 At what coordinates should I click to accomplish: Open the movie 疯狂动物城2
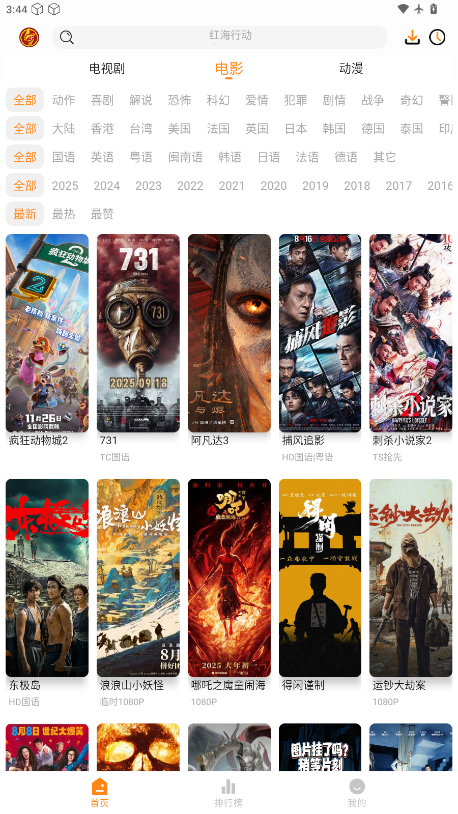coord(47,341)
